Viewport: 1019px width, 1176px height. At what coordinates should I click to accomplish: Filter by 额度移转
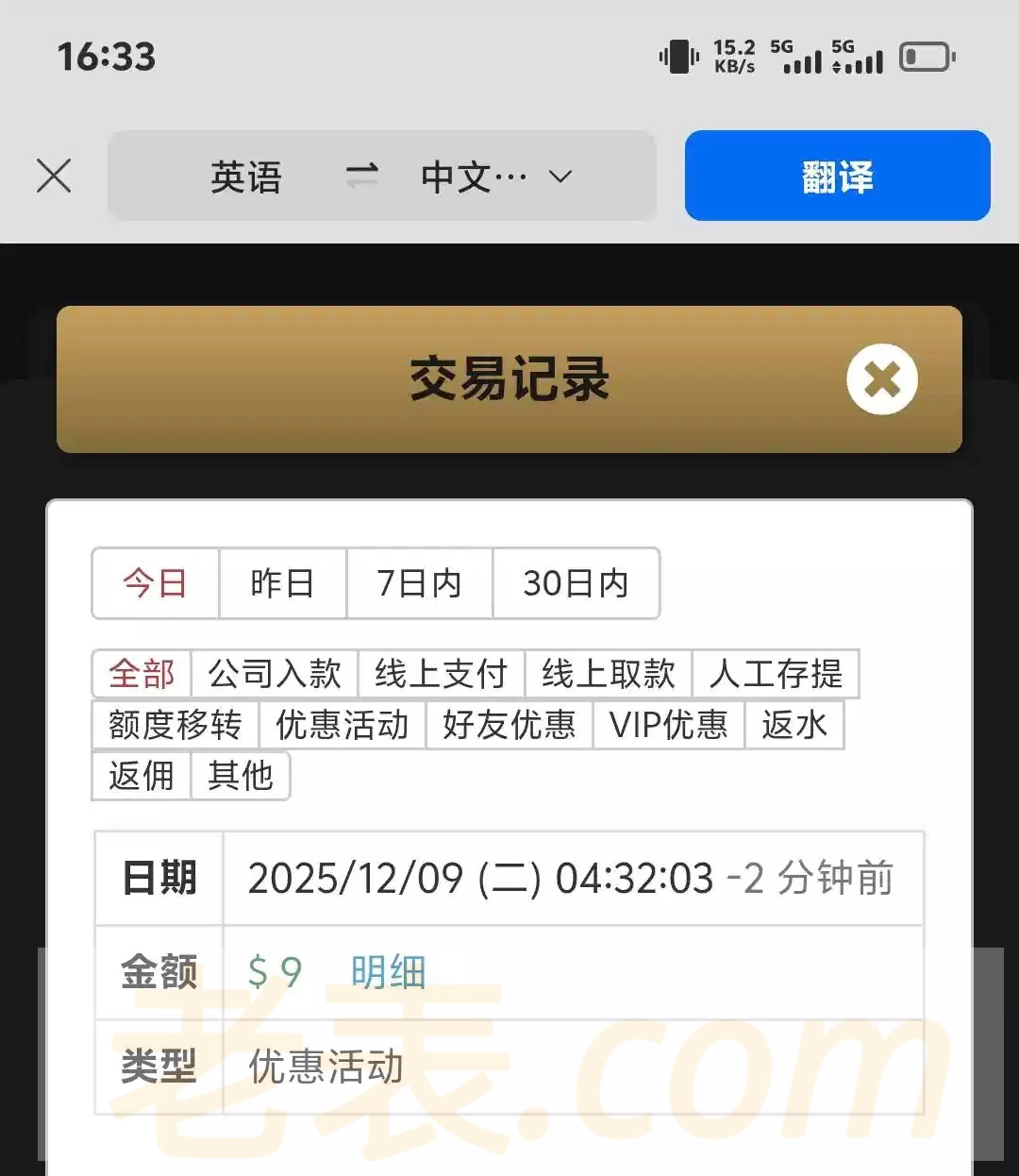pyautogui.click(x=175, y=725)
